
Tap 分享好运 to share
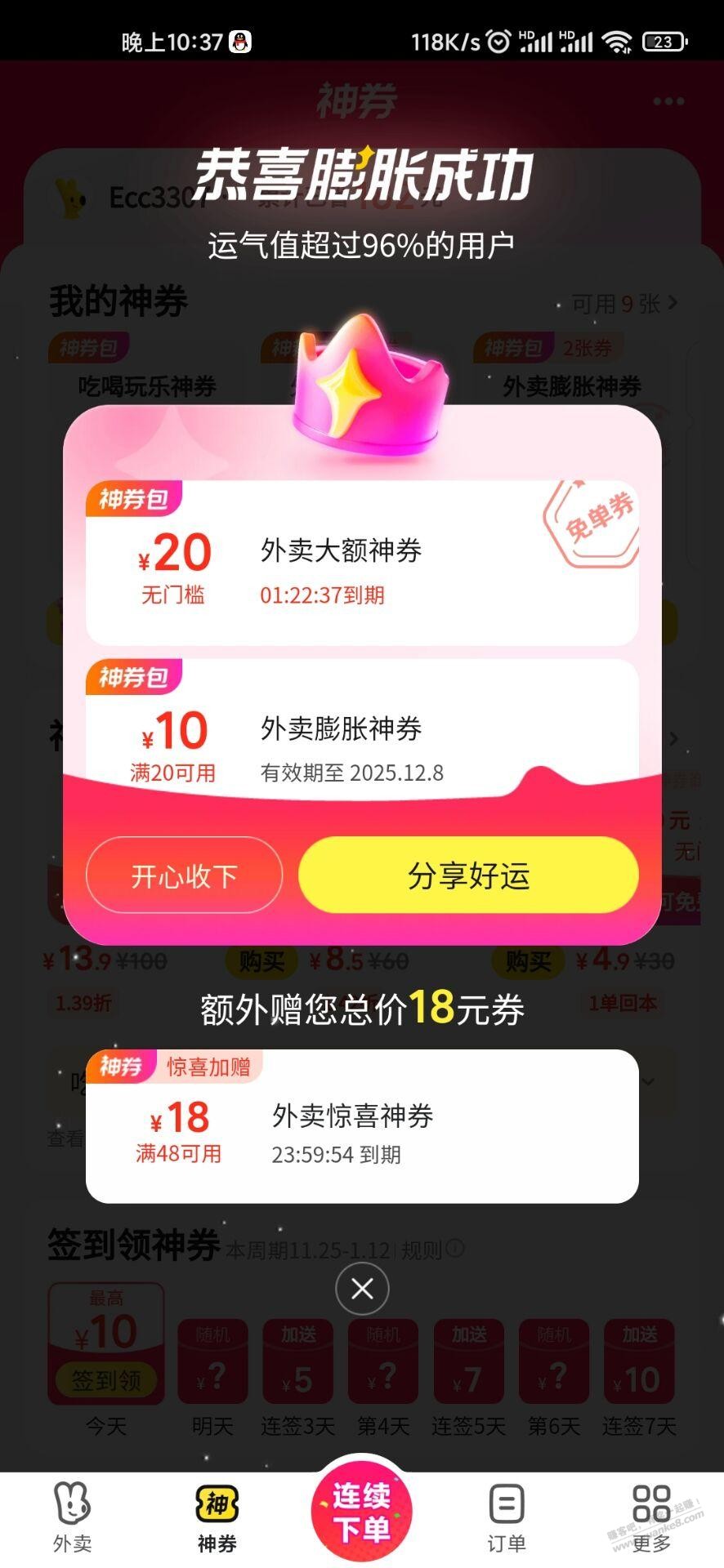[468, 875]
